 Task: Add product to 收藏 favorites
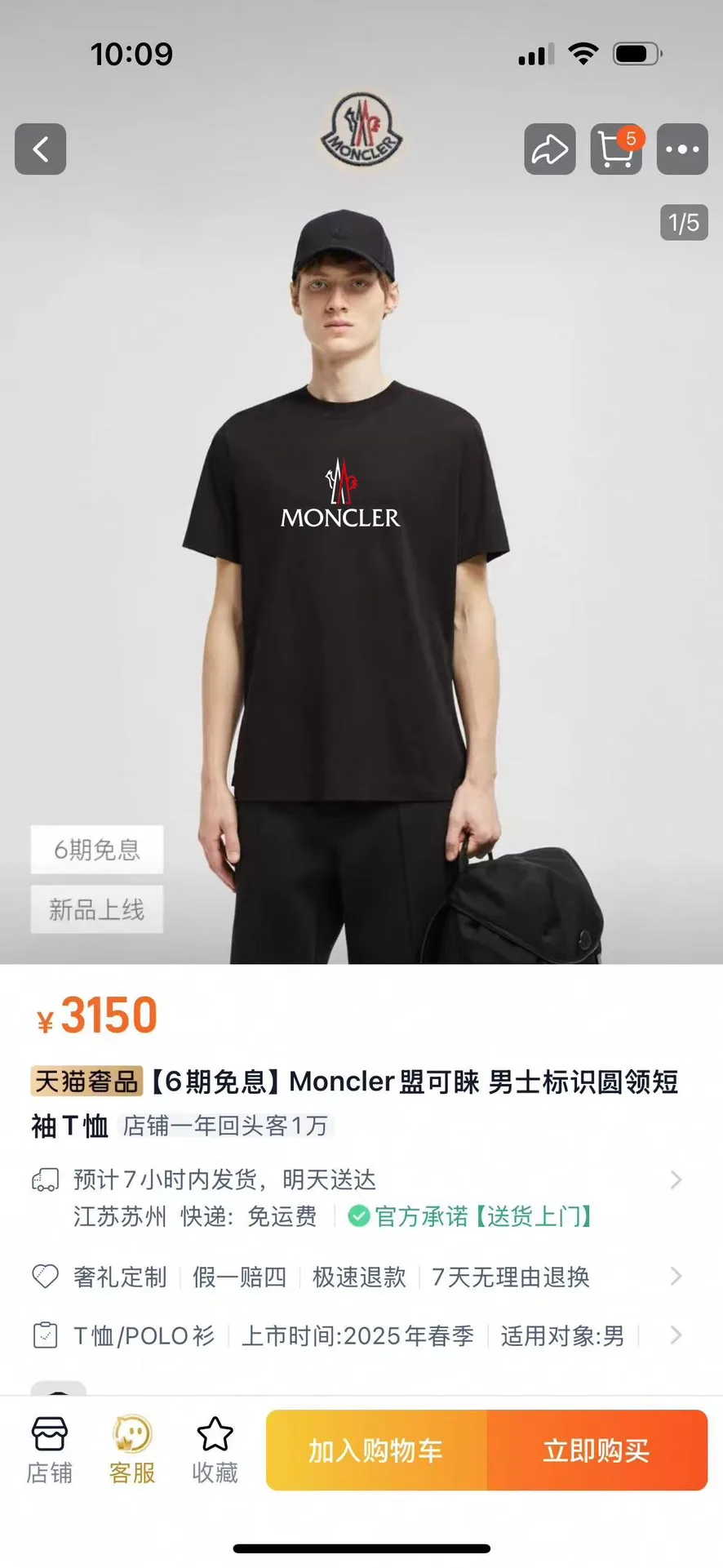click(x=215, y=1449)
